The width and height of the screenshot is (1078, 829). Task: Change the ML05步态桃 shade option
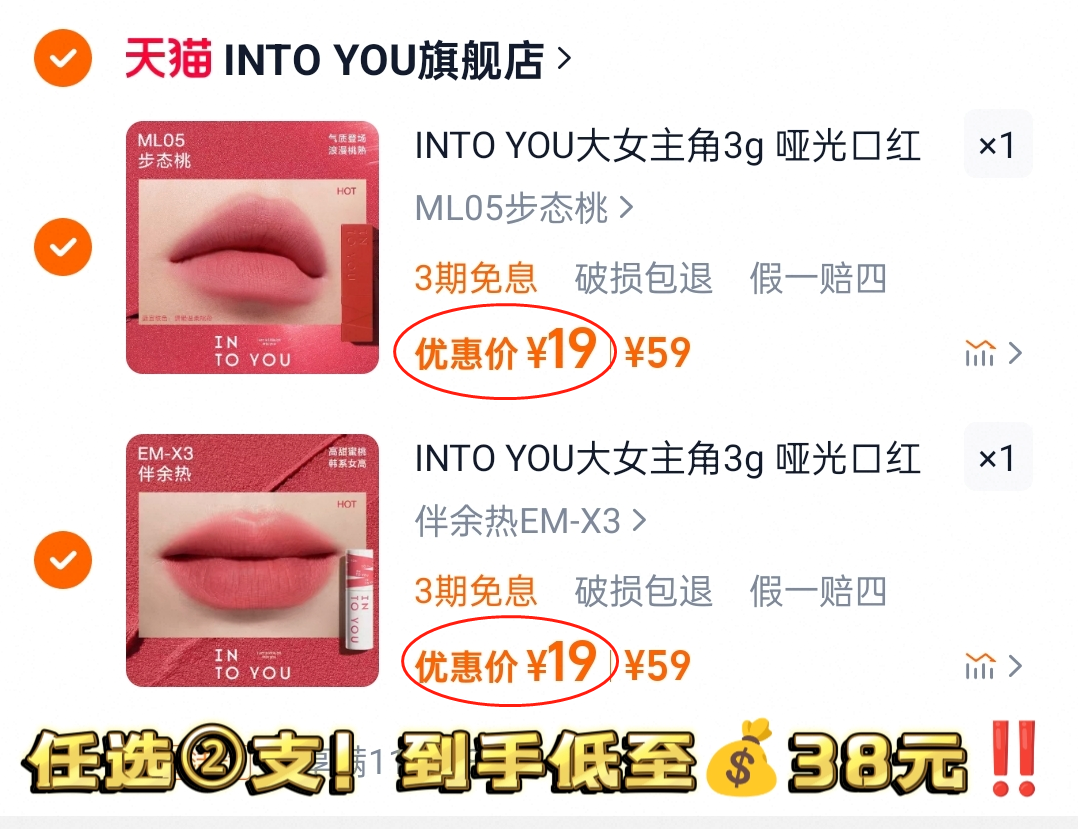pyautogui.click(x=524, y=209)
